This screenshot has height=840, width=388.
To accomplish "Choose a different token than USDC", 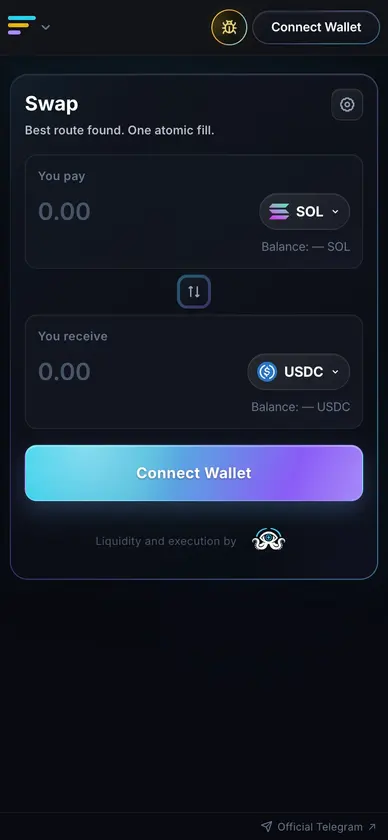I will 299,372.
